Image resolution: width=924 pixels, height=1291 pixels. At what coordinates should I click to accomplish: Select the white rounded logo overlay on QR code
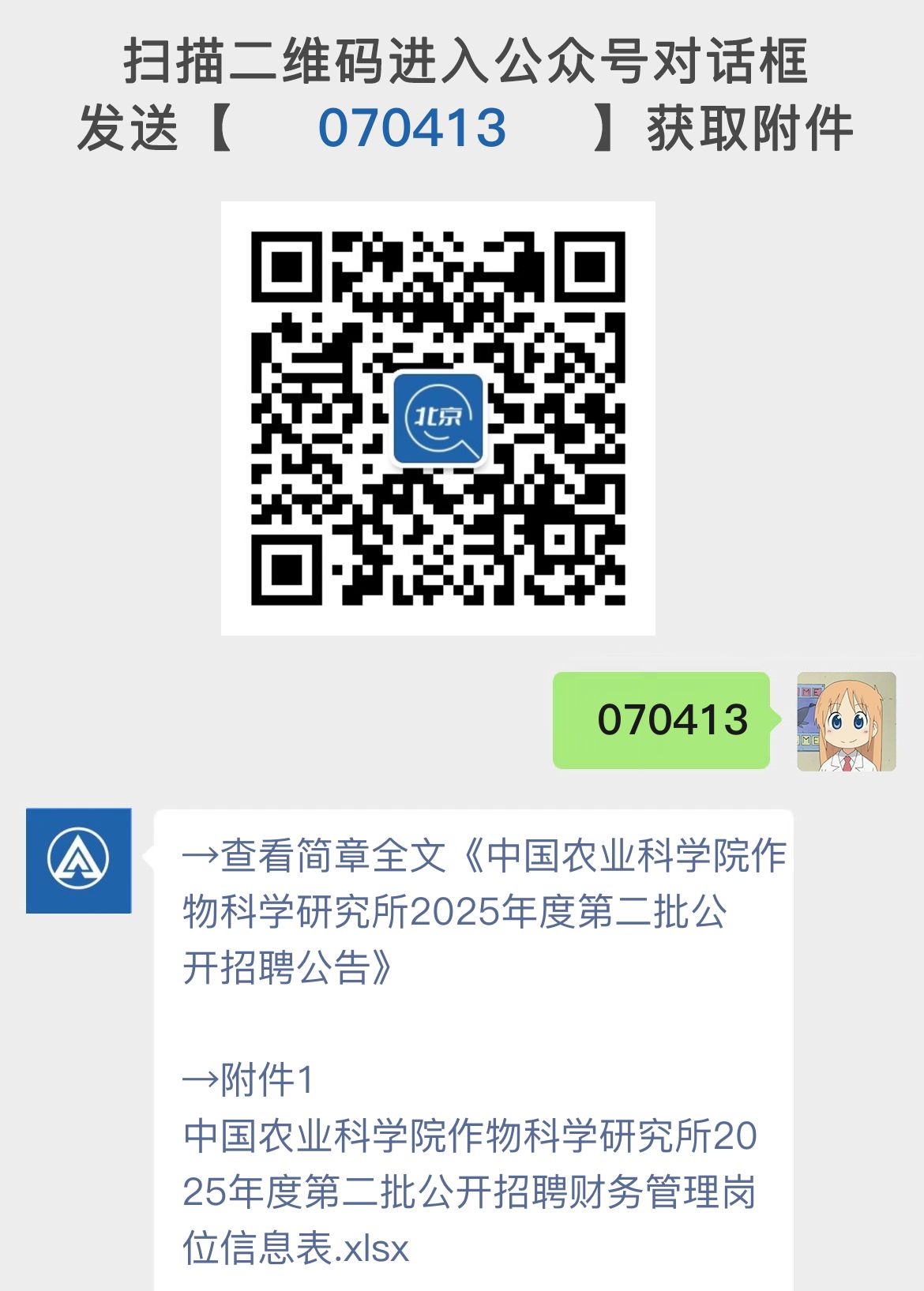(439, 417)
